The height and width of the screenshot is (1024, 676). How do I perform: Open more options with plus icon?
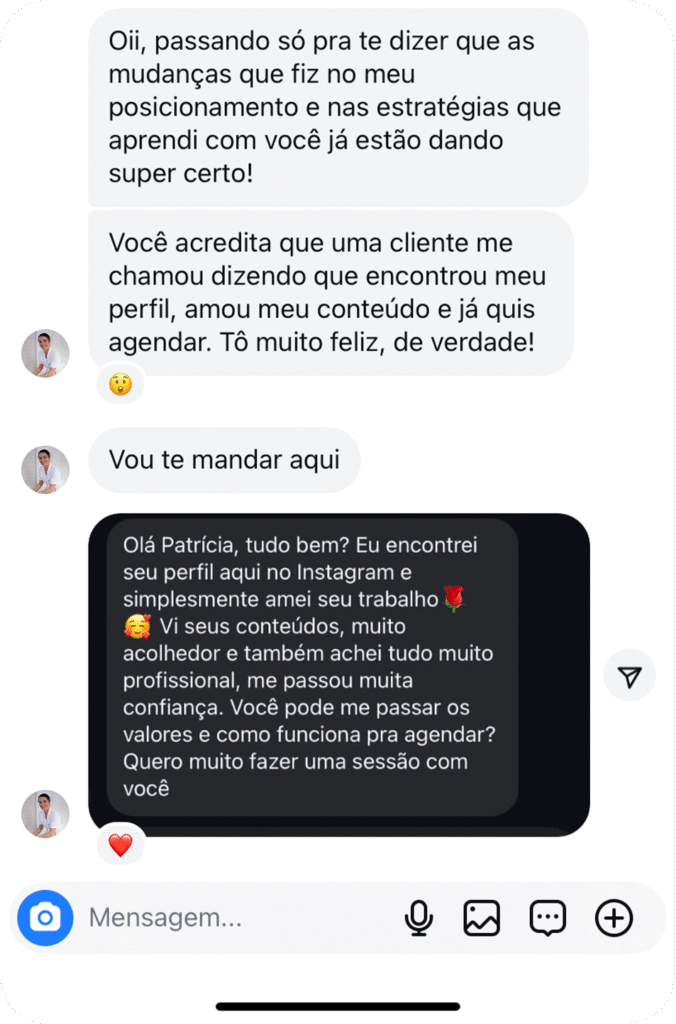(x=614, y=918)
